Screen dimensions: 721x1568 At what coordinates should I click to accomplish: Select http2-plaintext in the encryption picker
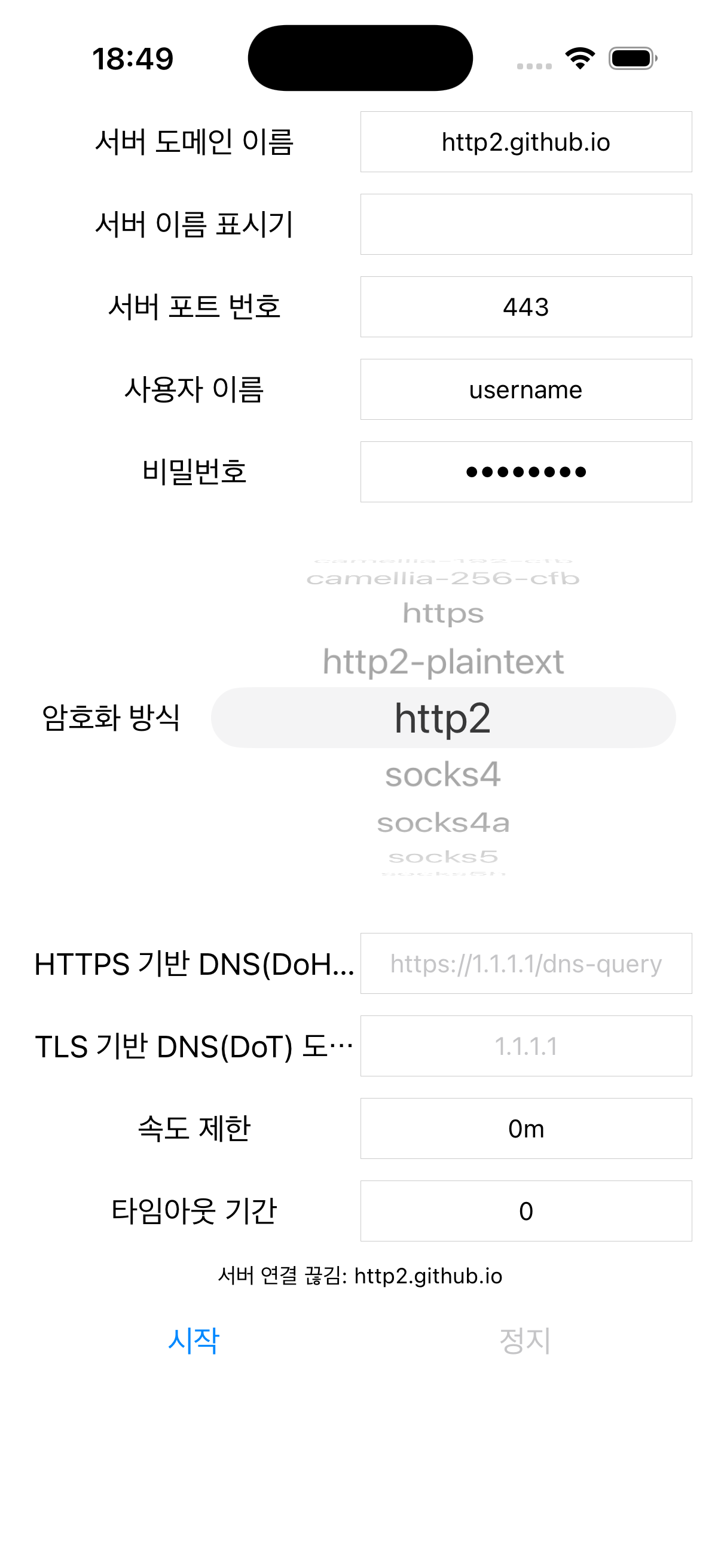[x=443, y=661]
